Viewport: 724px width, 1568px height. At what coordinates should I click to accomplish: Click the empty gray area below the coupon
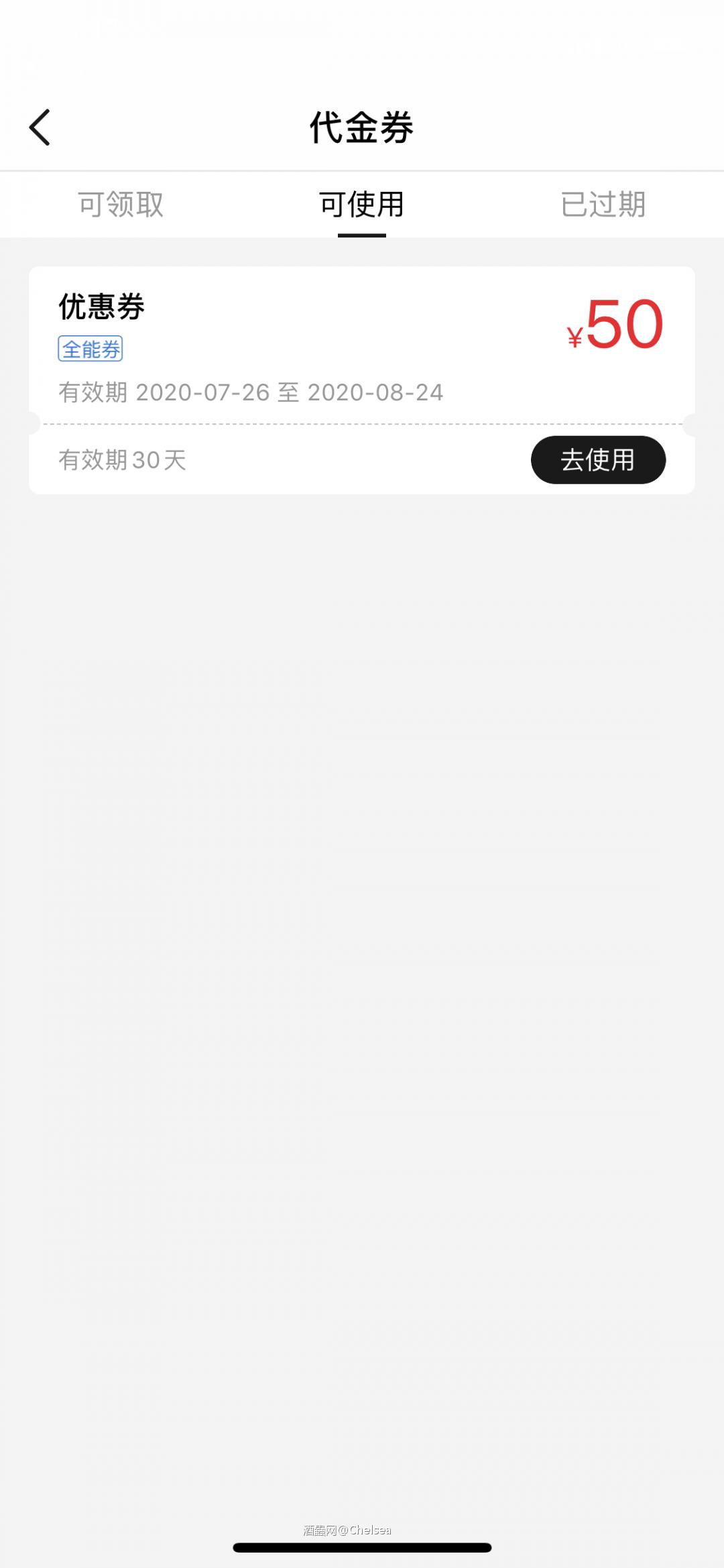coord(362,939)
